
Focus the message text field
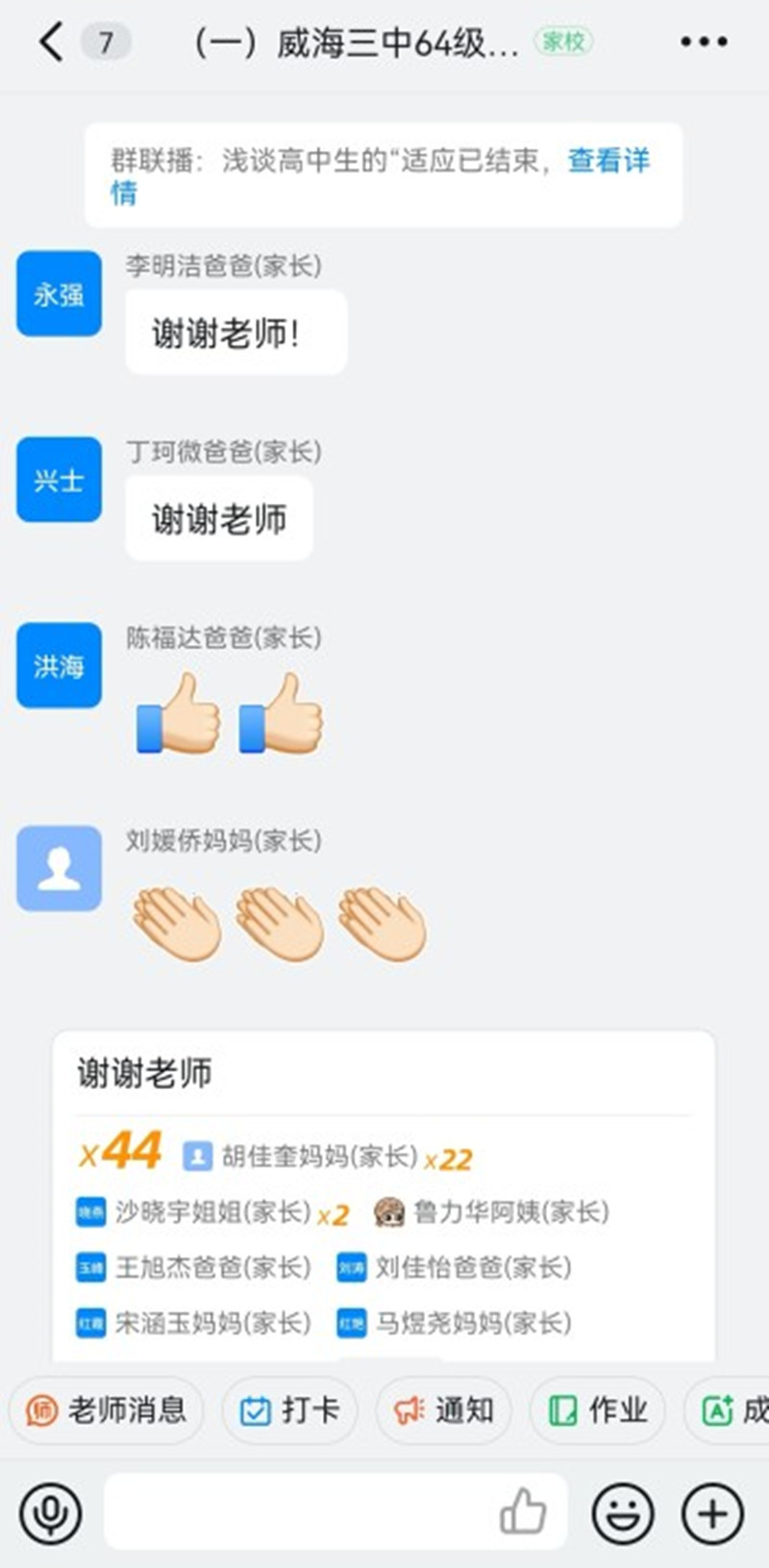298,1512
